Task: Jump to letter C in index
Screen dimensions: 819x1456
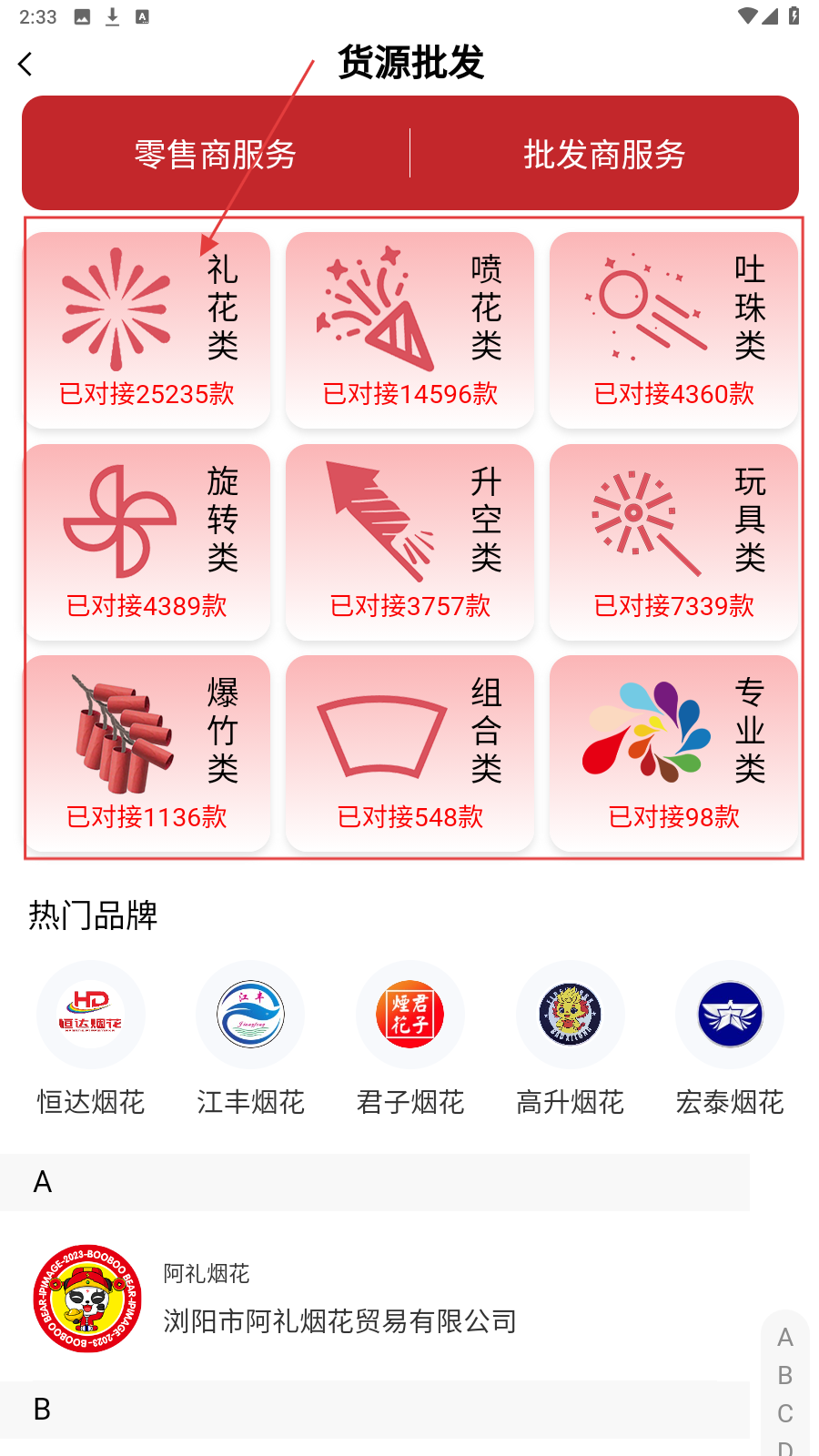Action: (785, 1413)
